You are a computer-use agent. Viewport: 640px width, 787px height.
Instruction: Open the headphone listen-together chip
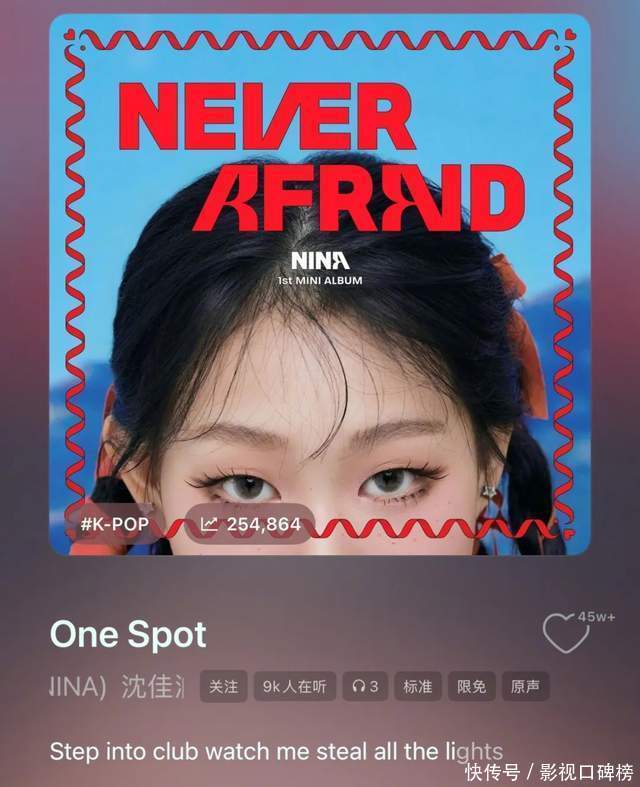(x=365, y=687)
